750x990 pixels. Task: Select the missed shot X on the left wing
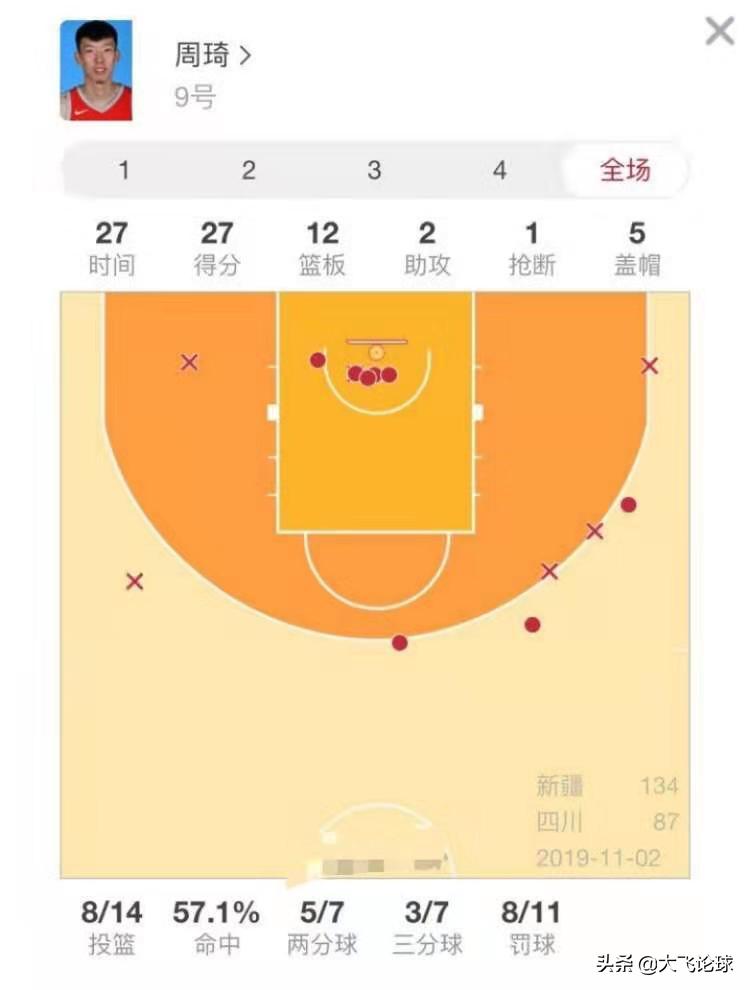133,579
